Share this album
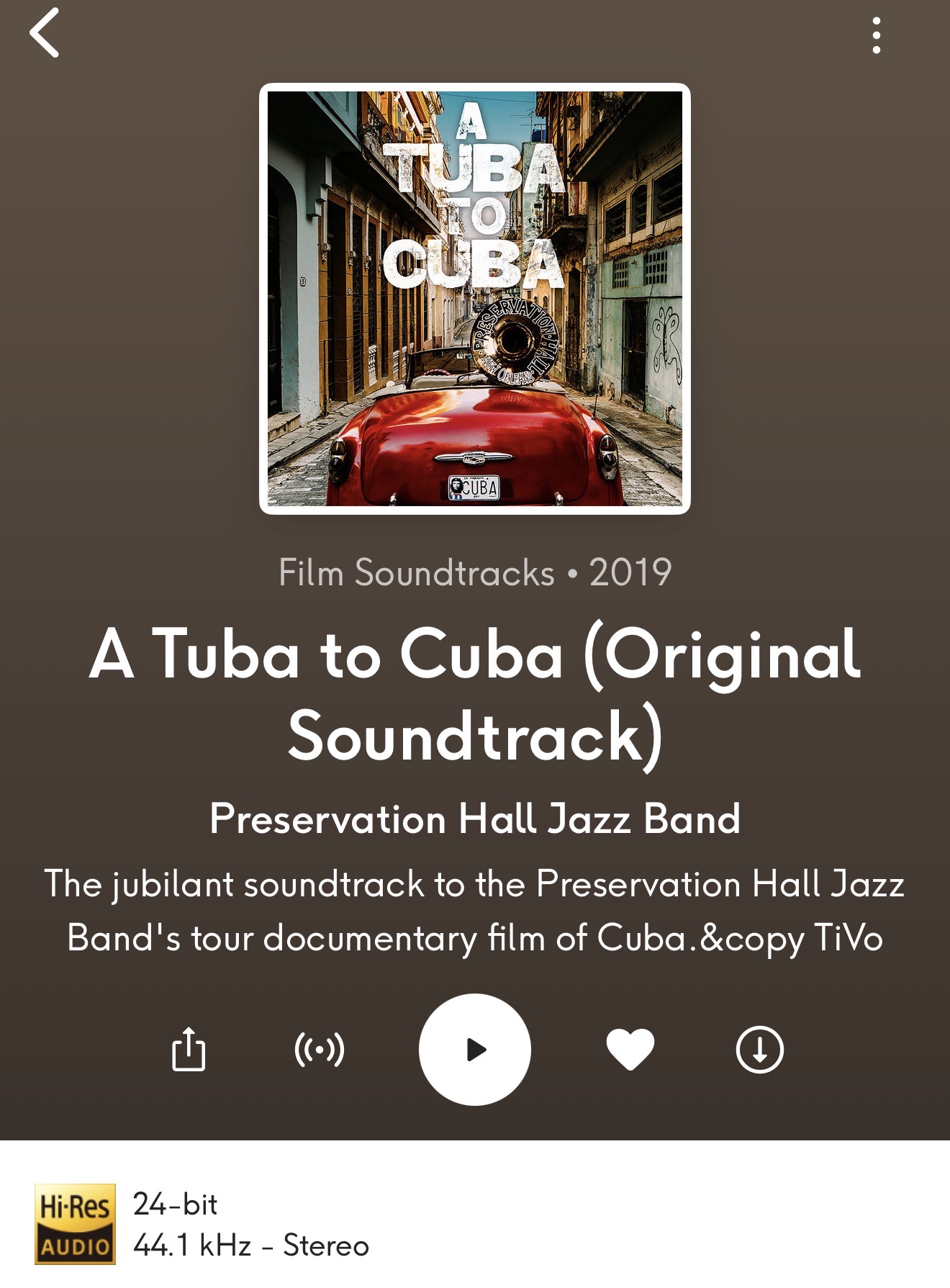Image resolution: width=950 pixels, height=1288 pixels. (189, 1049)
